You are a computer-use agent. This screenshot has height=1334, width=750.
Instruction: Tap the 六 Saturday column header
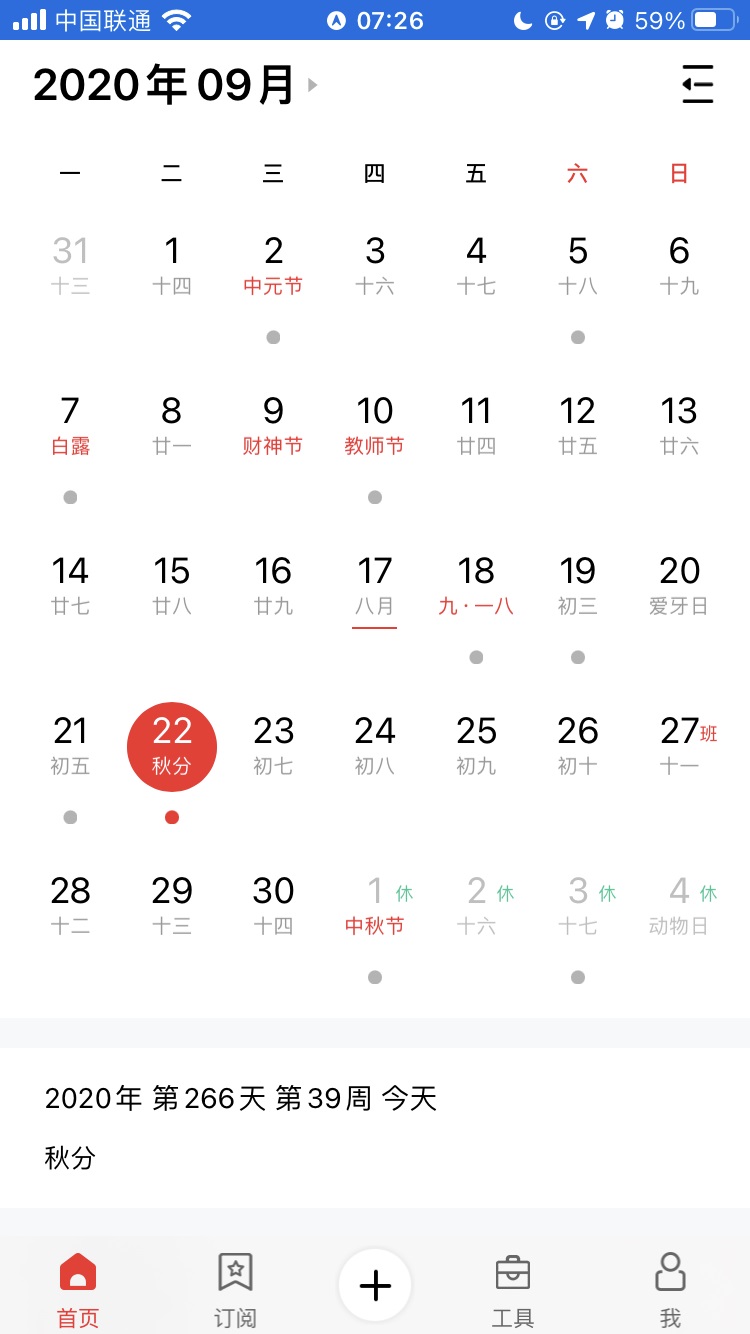pyautogui.click(x=577, y=172)
